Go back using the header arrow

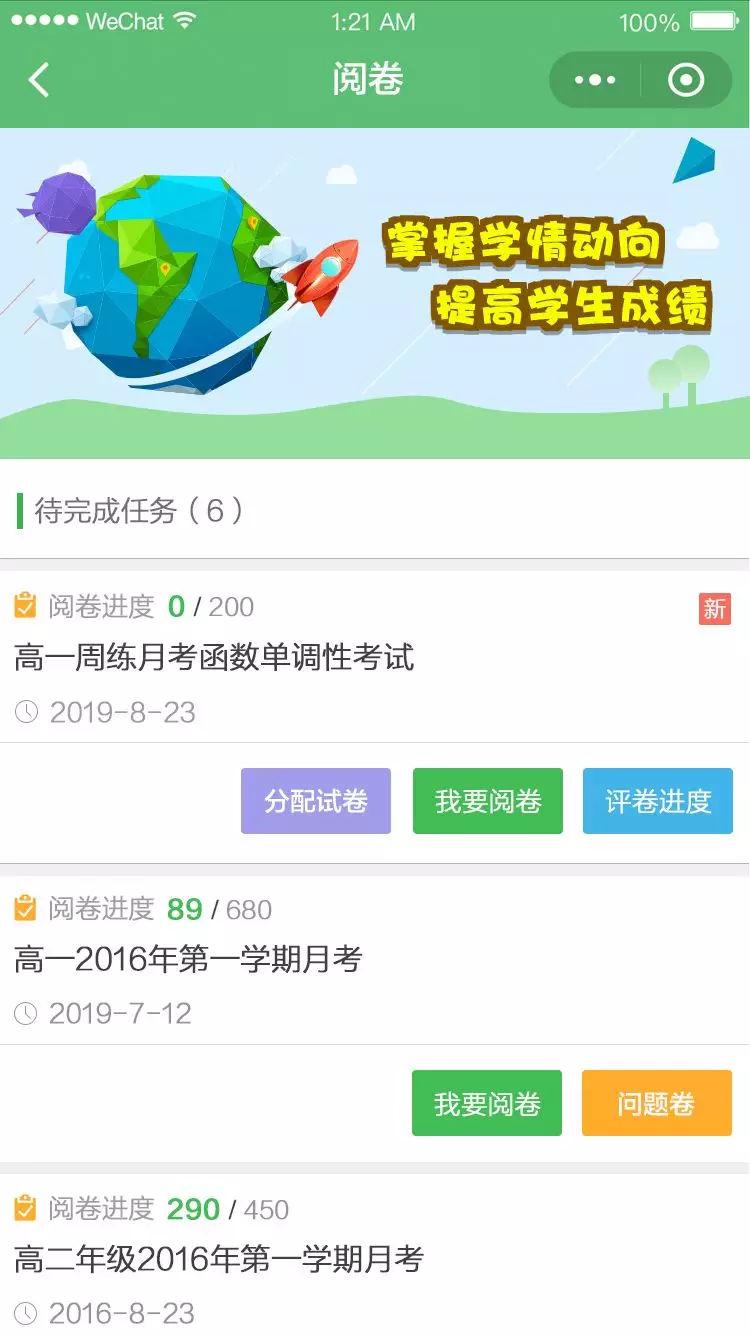[x=39, y=80]
